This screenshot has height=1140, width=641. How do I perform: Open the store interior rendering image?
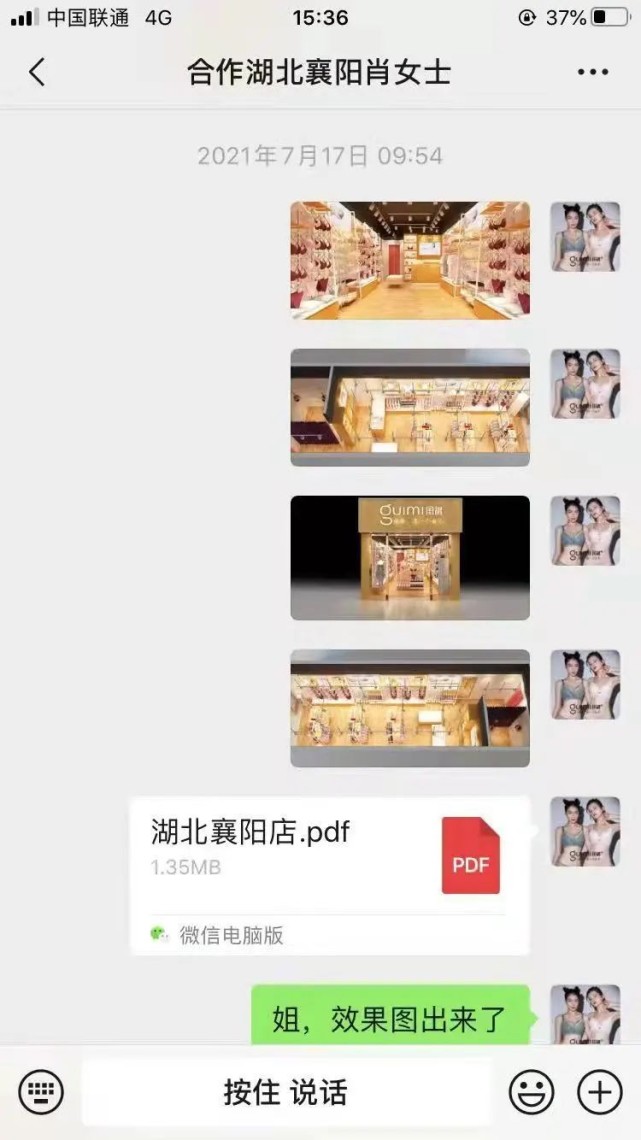[x=410, y=260]
